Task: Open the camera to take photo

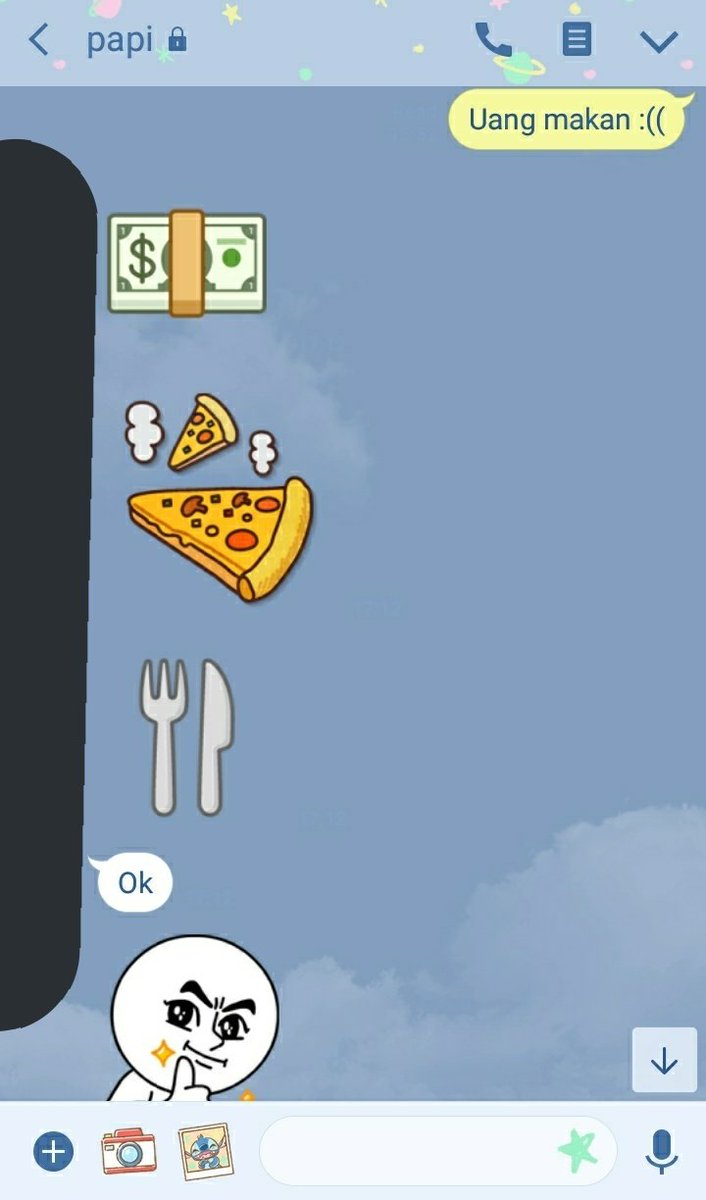Action: (128, 1152)
